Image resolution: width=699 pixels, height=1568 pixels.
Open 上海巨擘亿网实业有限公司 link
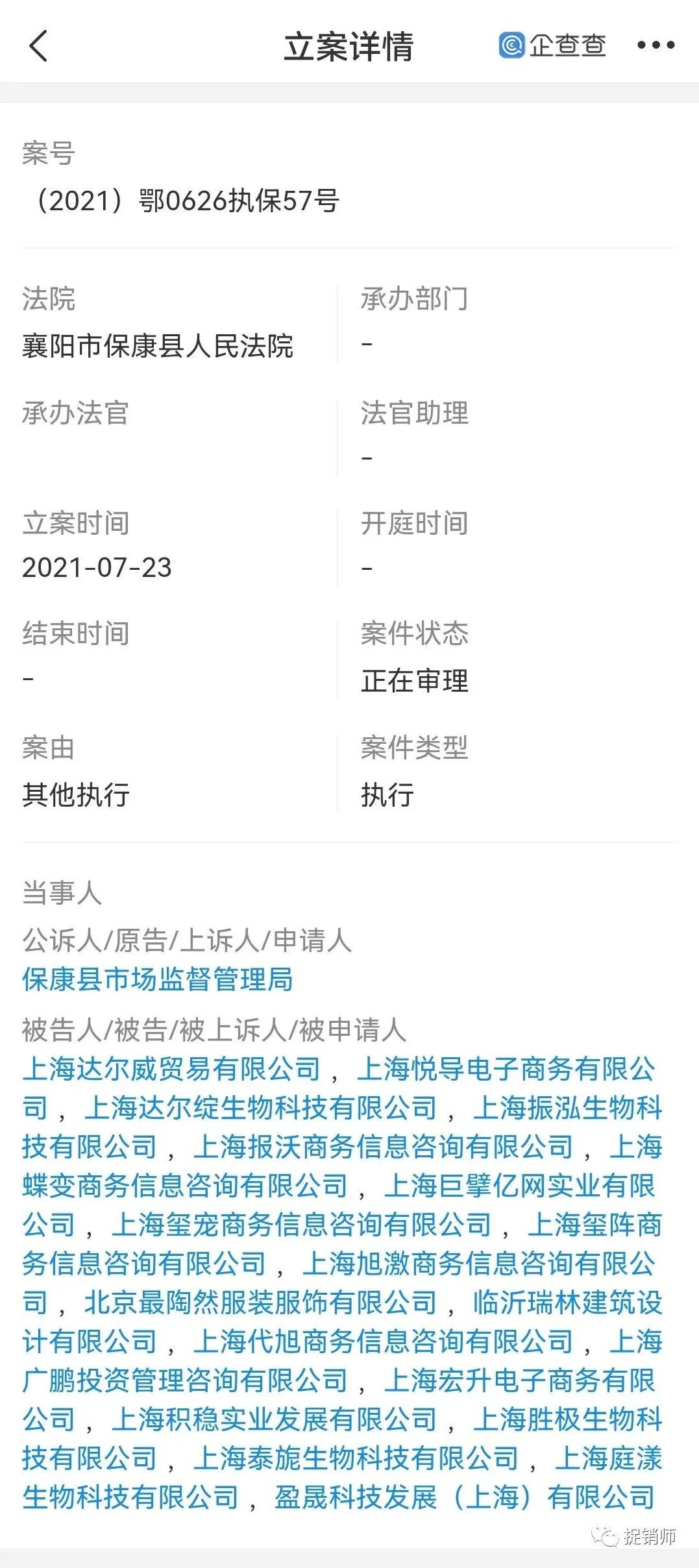click(x=519, y=1186)
